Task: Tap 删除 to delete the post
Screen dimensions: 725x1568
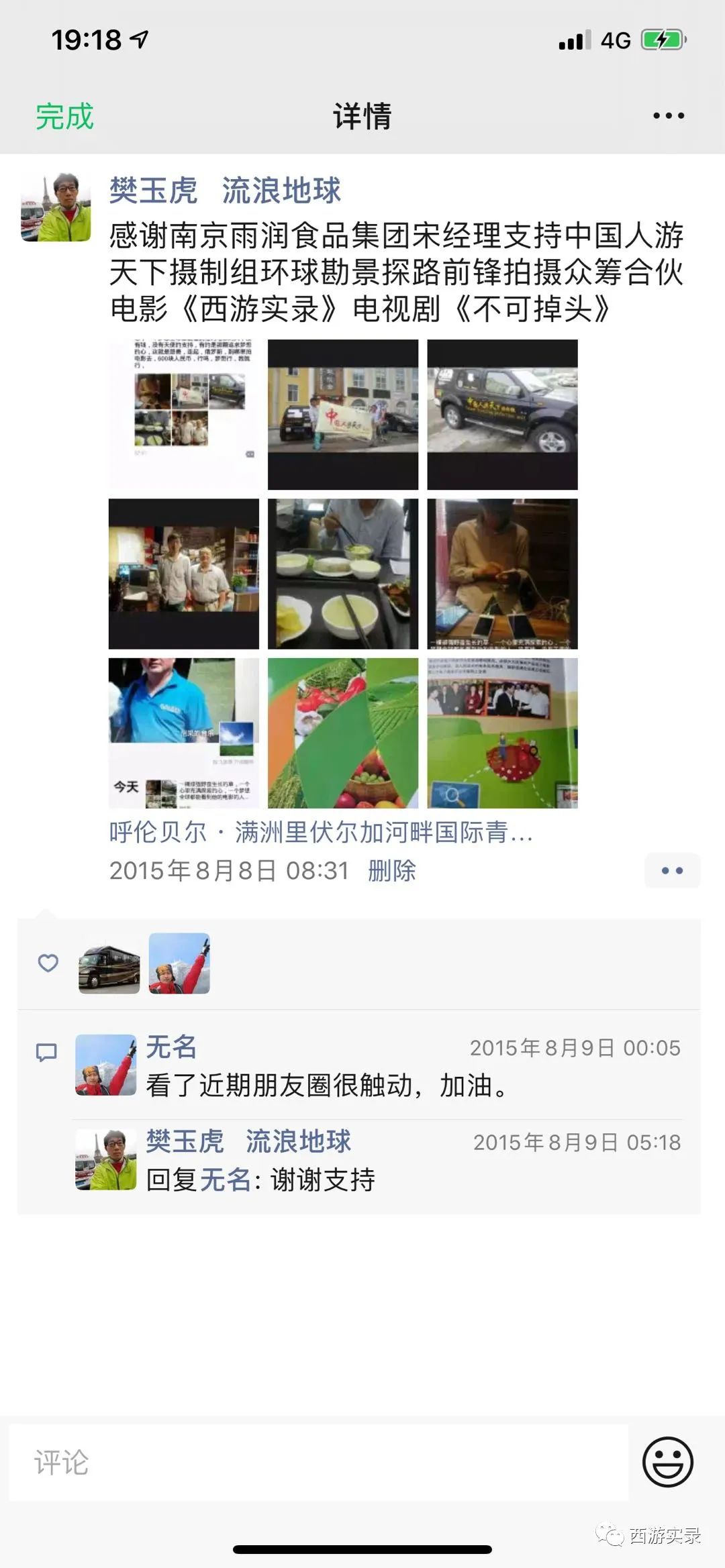Action: (391, 870)
